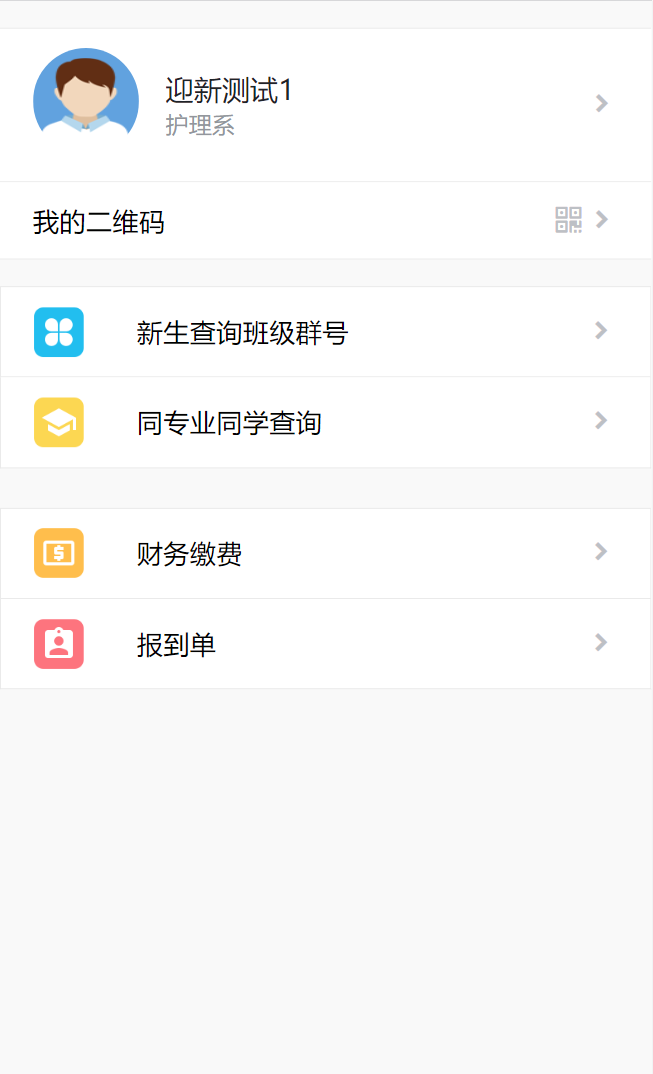Open 新生查询班级群号

(x=326, y=332)
